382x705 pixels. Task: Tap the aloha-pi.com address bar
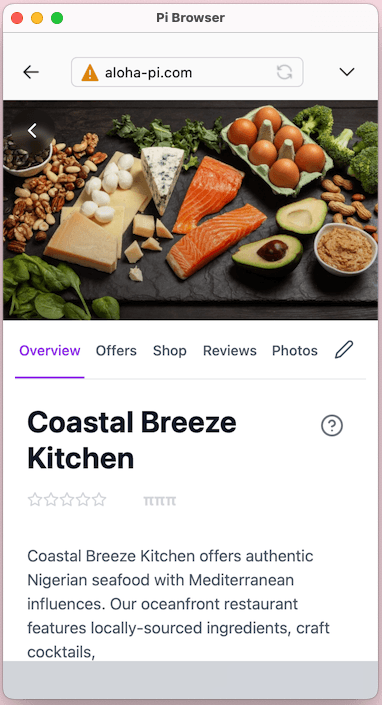tap(187, 72)
